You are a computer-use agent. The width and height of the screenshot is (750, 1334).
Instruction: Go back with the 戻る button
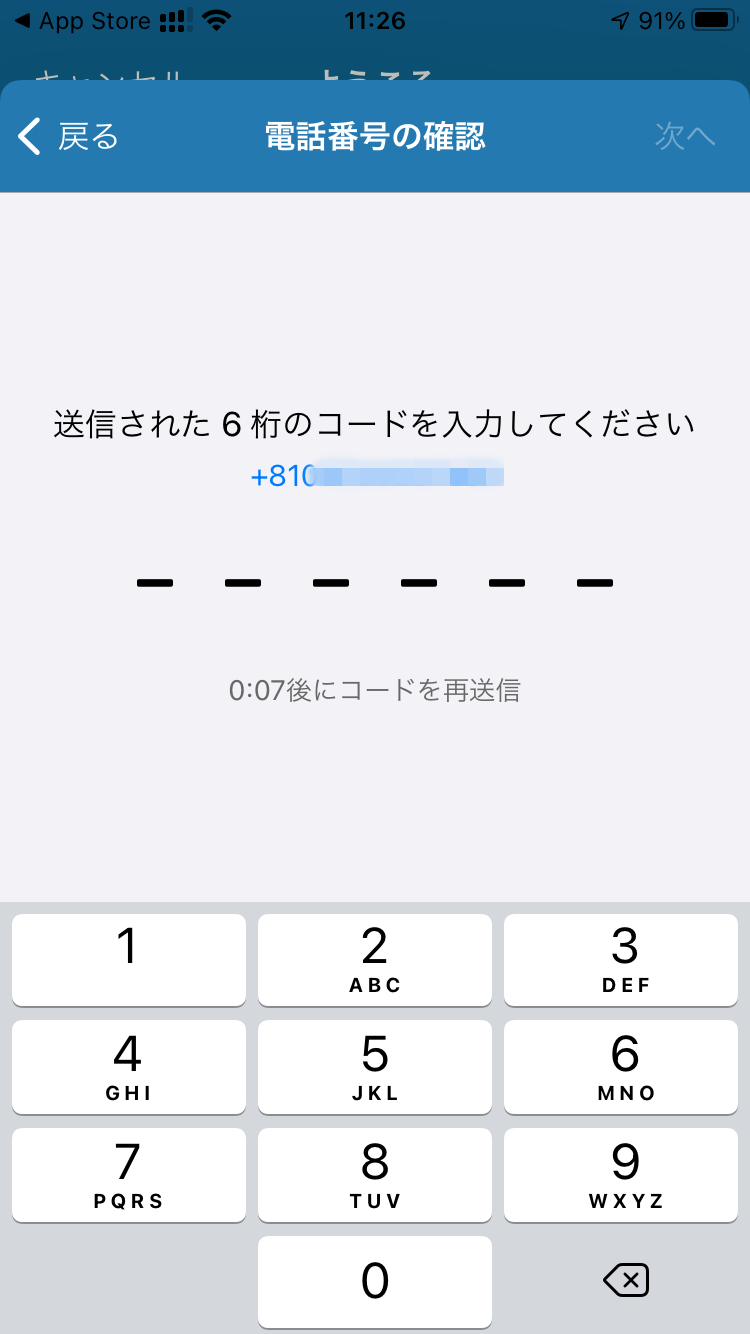[68, 136]
